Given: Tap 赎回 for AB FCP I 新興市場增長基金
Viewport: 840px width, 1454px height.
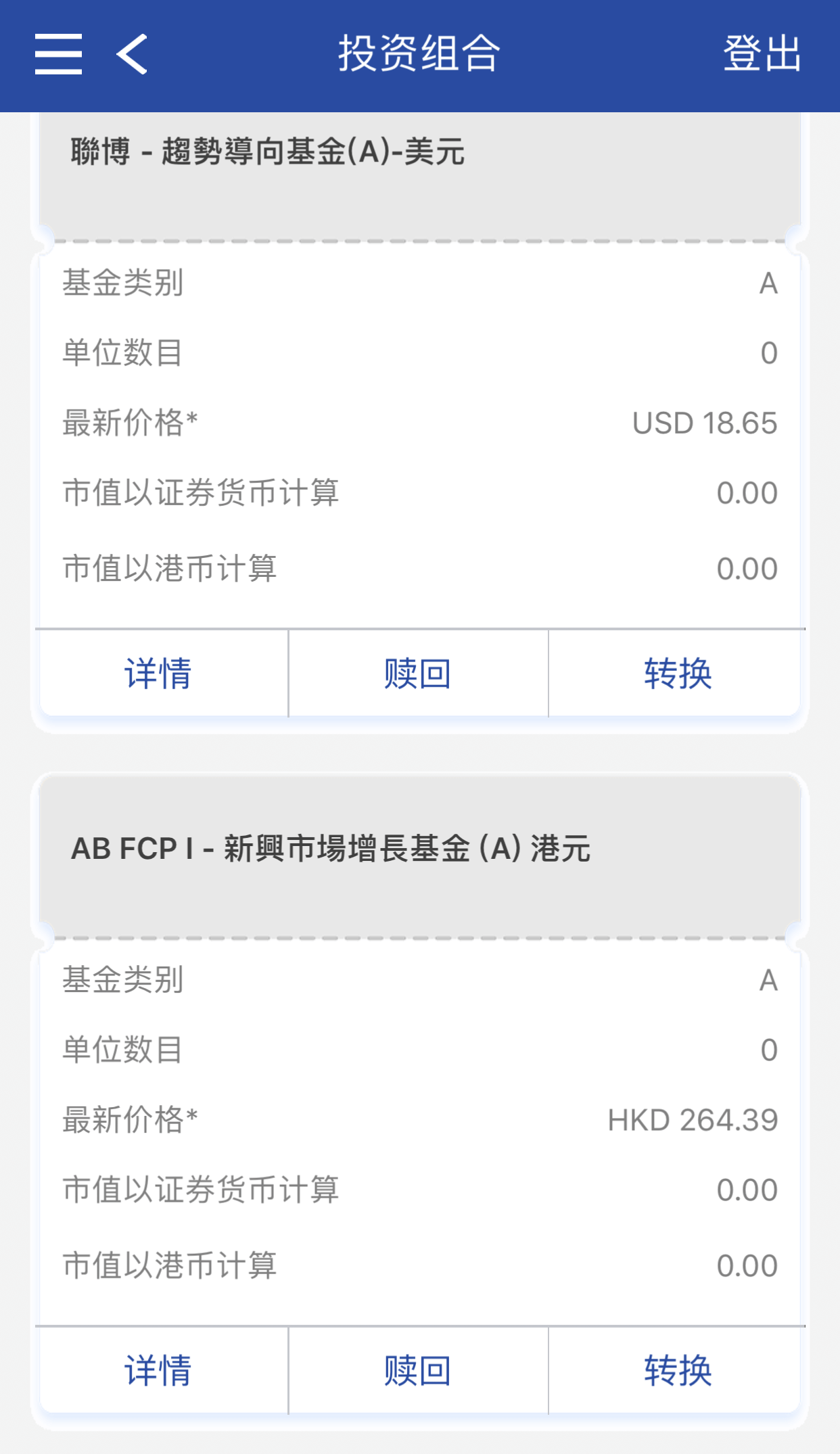Looking at the screenshot, I should click(x=418, y=1371).
